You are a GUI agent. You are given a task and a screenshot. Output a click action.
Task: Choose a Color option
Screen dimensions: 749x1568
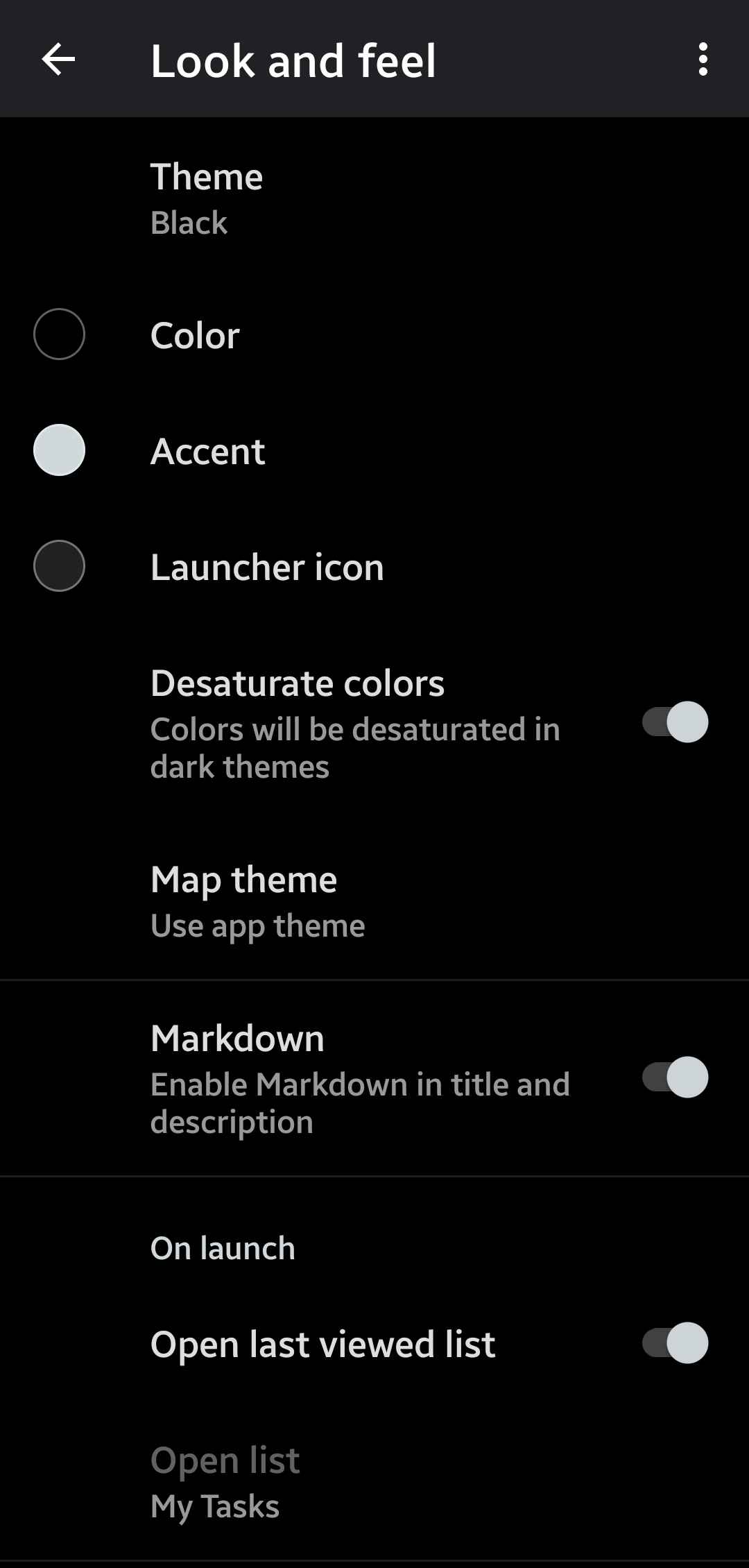click(374, 334)
